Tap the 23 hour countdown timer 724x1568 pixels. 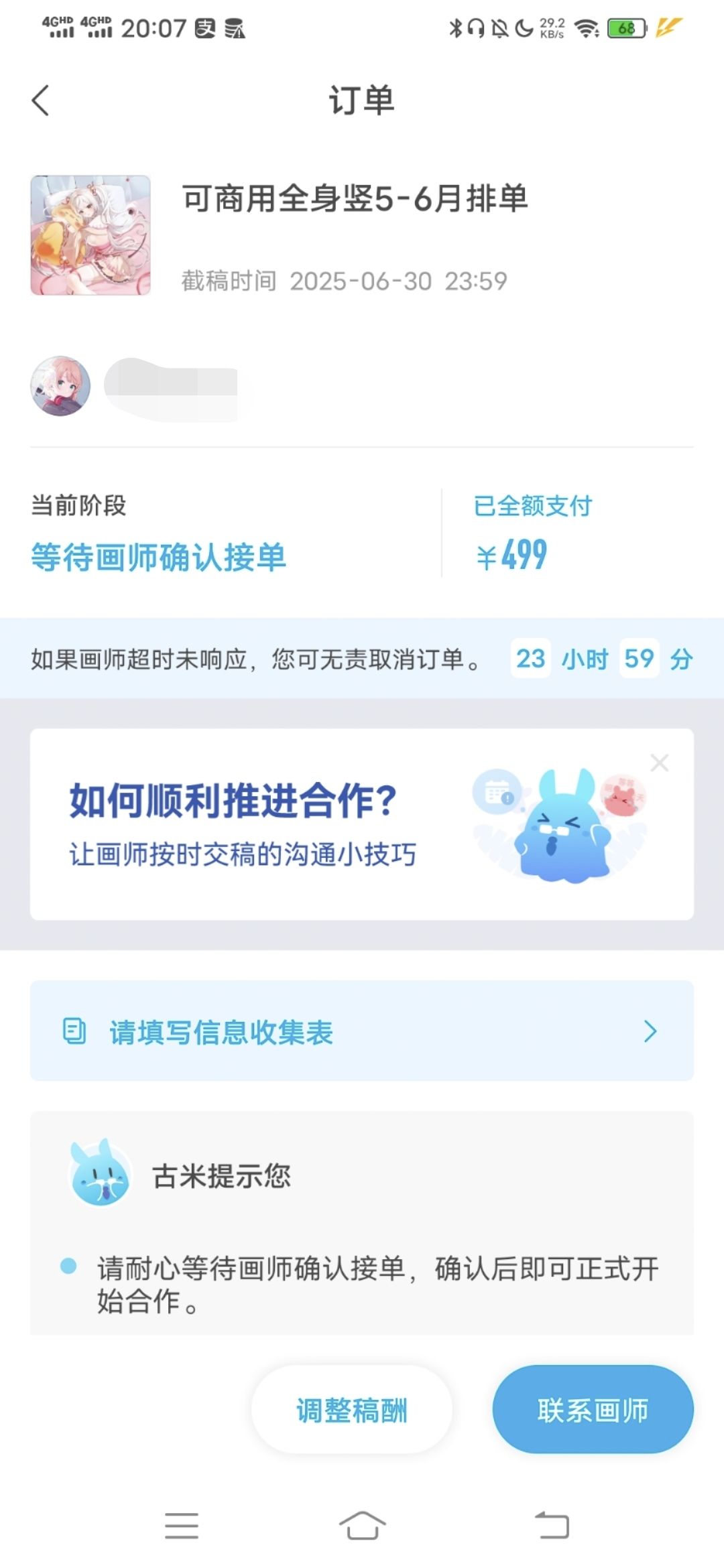(x=530, y=659)
